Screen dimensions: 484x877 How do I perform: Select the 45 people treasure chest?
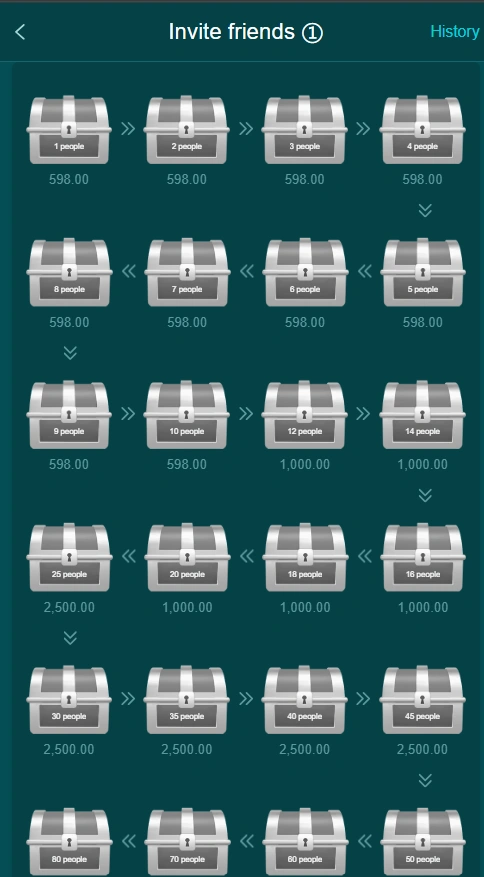coord(422,699)
